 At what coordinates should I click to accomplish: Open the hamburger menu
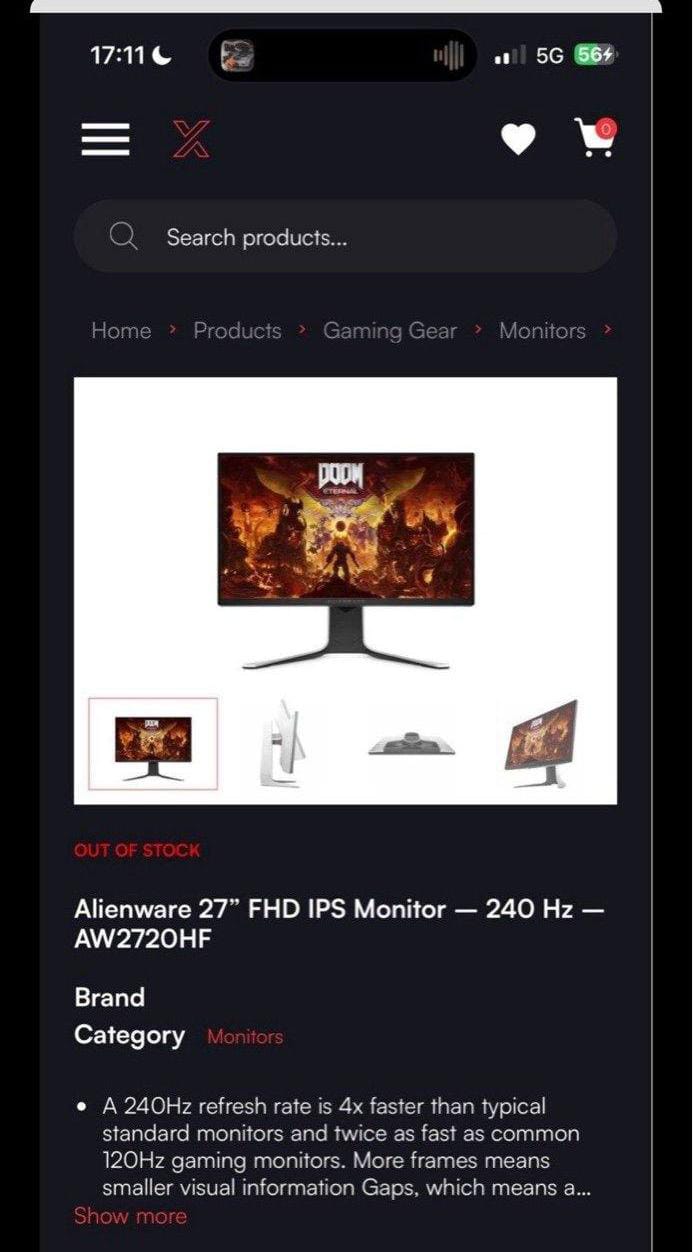click(x=105, y=139)
